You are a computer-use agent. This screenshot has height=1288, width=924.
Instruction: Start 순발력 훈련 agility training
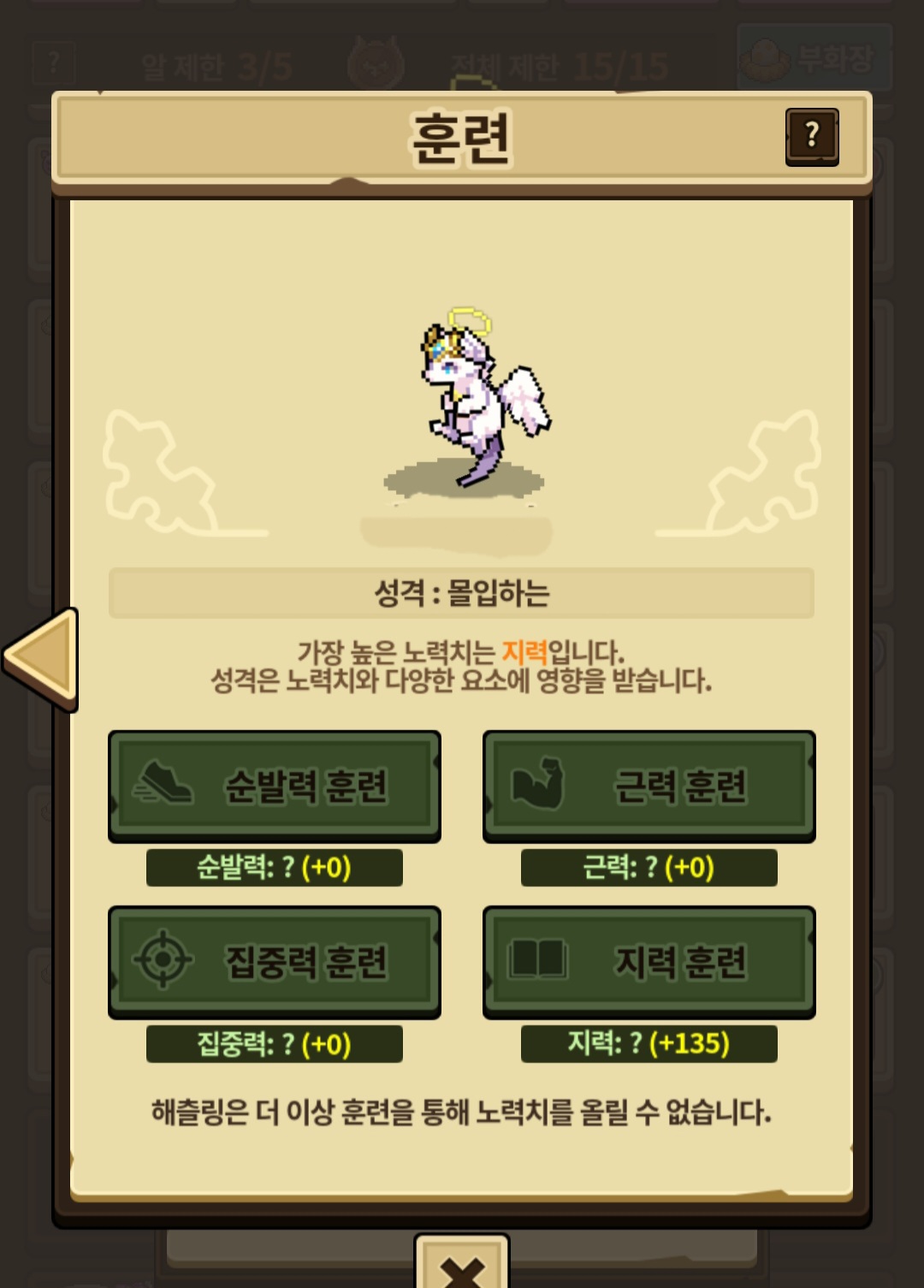tap(275, 786)
